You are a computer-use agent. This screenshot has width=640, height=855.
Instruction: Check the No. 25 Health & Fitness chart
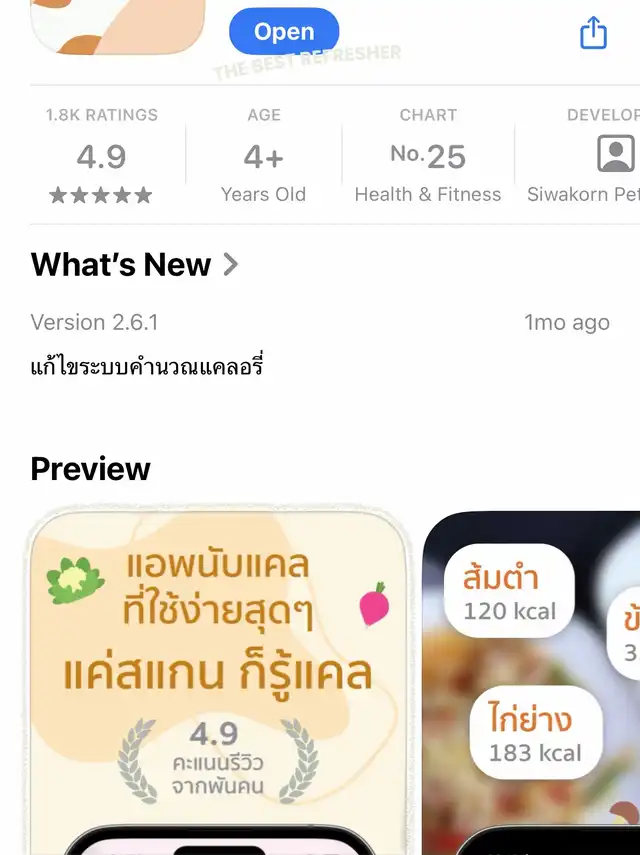point(428,156)
